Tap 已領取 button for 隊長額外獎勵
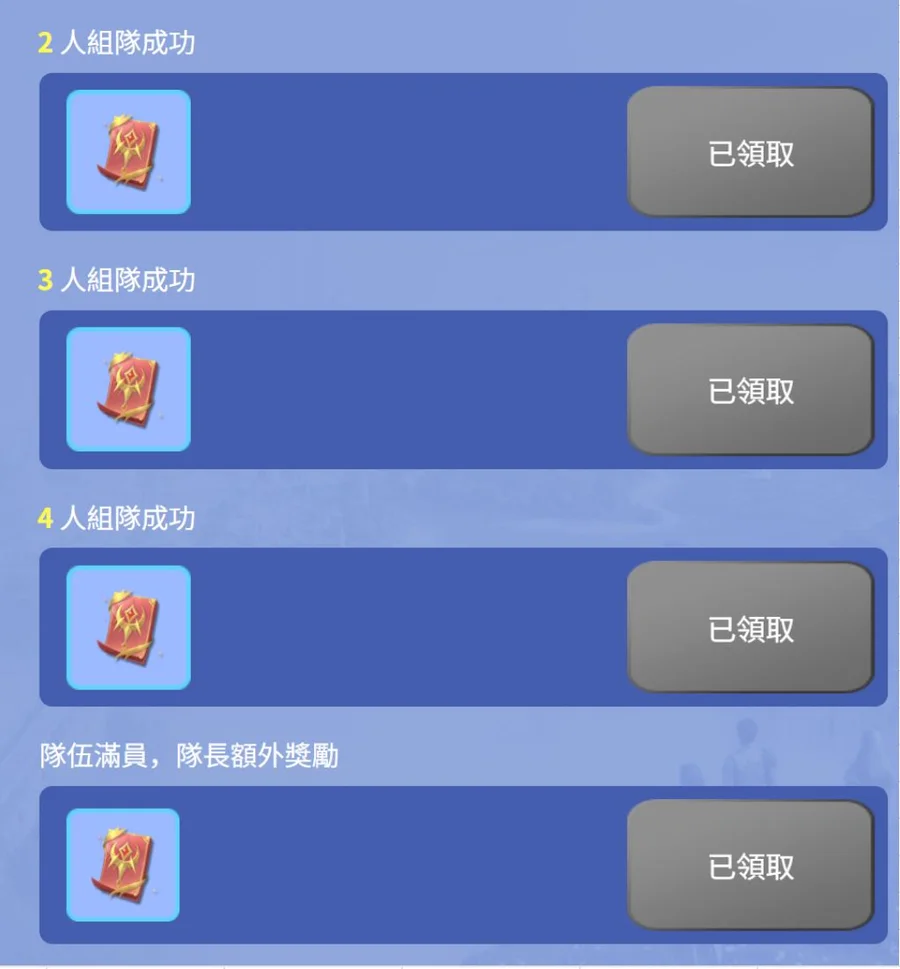The height and width of the screenshot is (969, 900). click(x=750, y=866)
